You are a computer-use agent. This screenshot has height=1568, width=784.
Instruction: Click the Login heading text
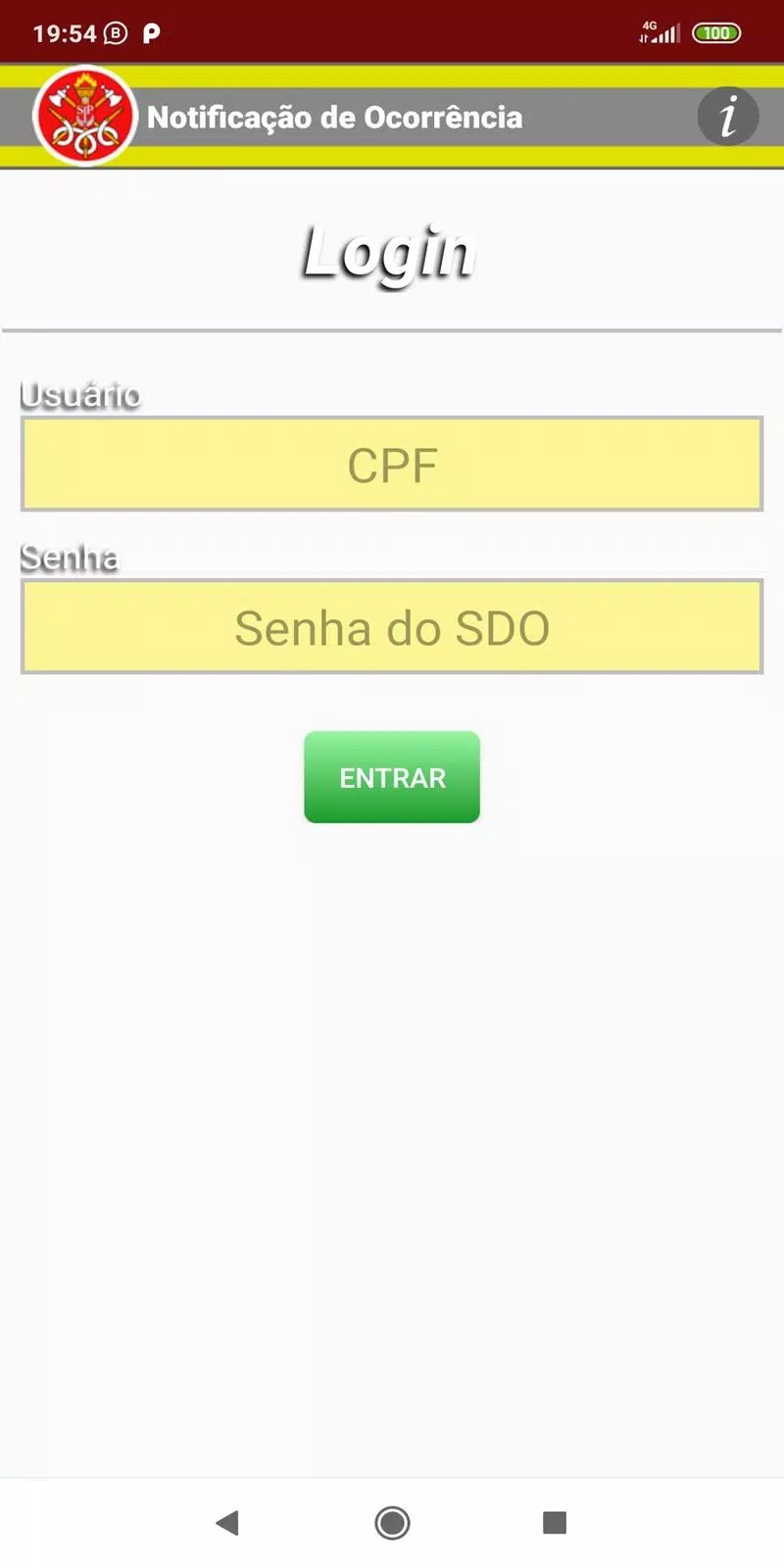coord(389,253)
